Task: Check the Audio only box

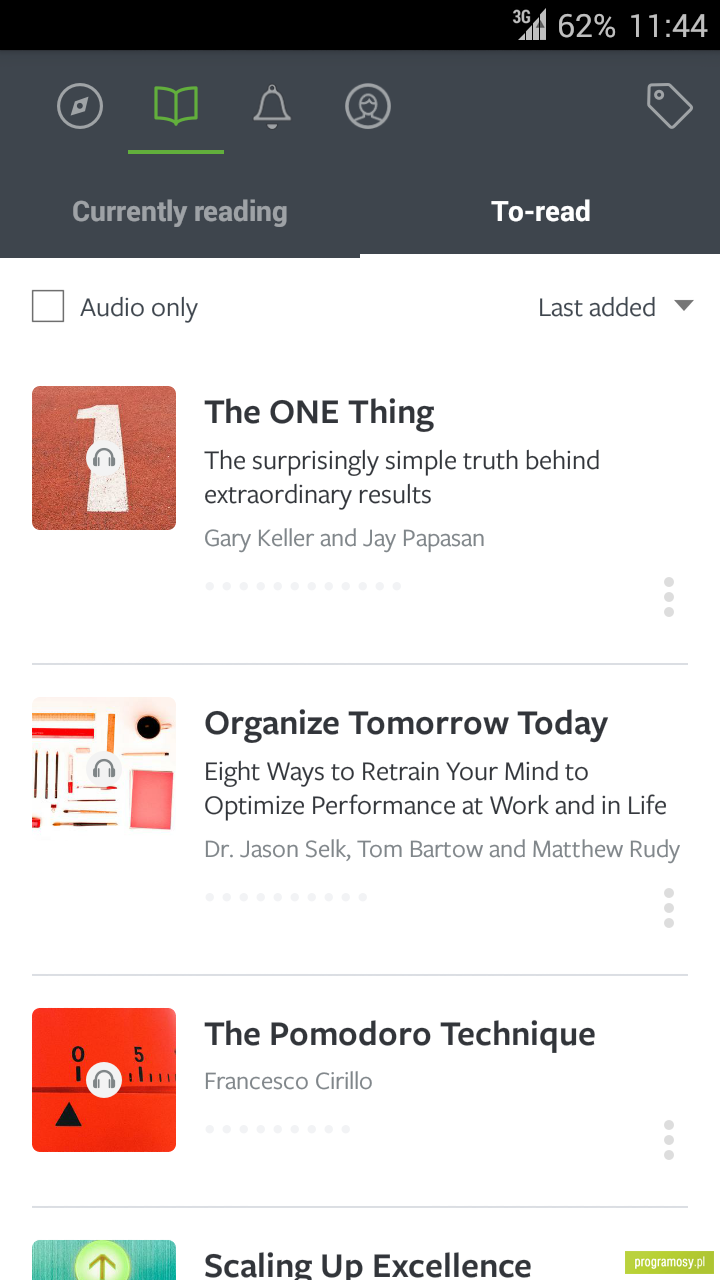Action: [x=48, y=307]
